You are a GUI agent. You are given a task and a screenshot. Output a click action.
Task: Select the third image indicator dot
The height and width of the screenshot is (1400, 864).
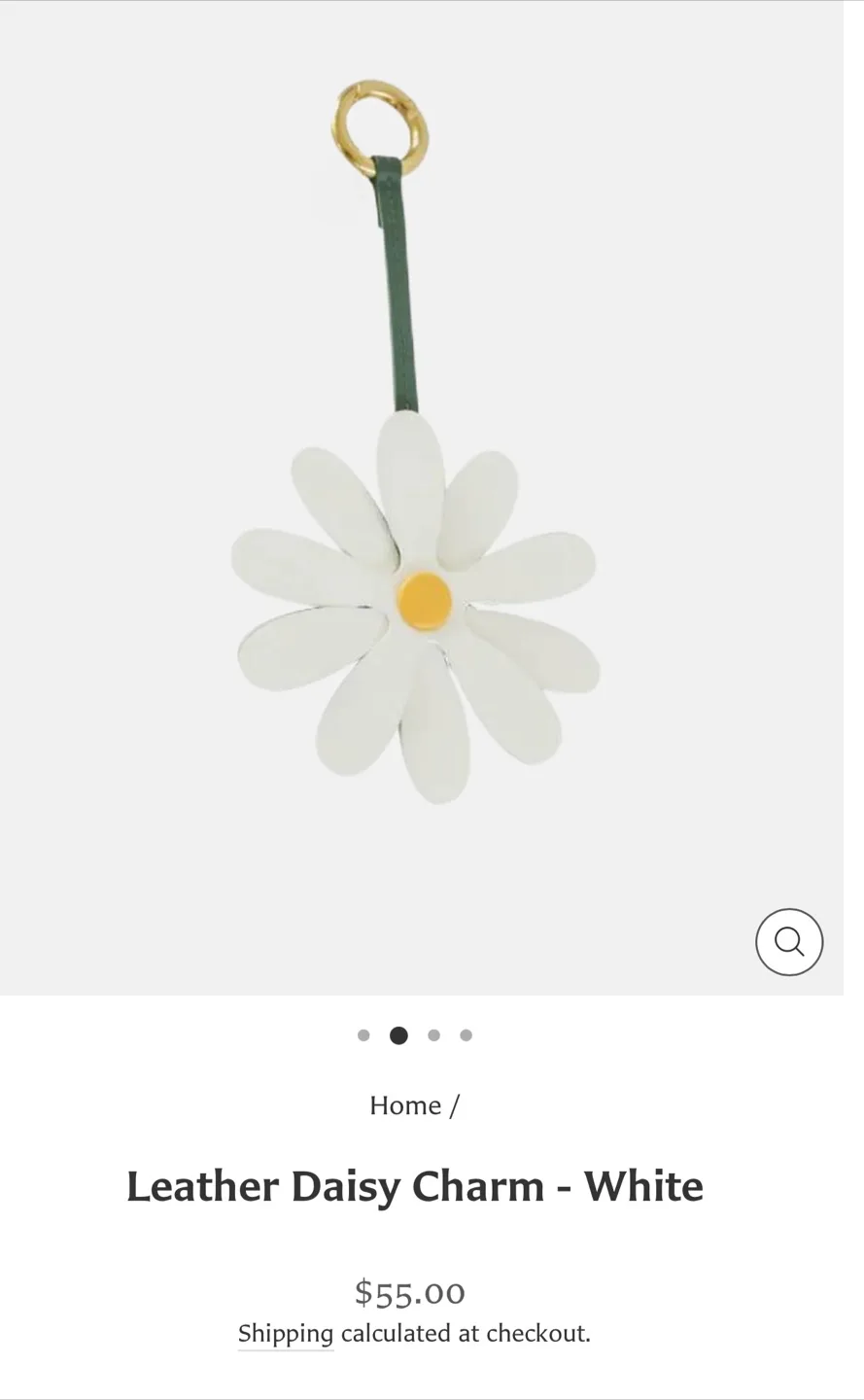(x=433, y=1035)
